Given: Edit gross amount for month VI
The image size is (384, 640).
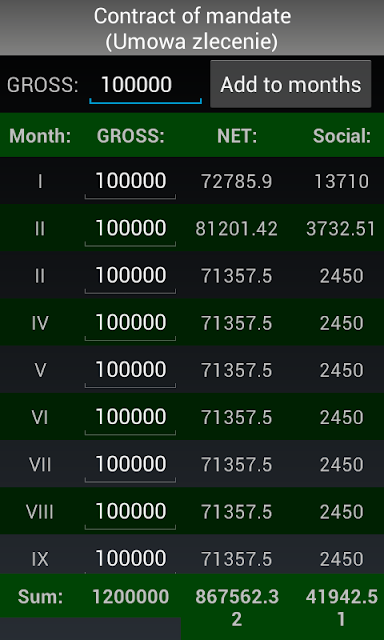Looking at the screenshot, I should (130, 418).
